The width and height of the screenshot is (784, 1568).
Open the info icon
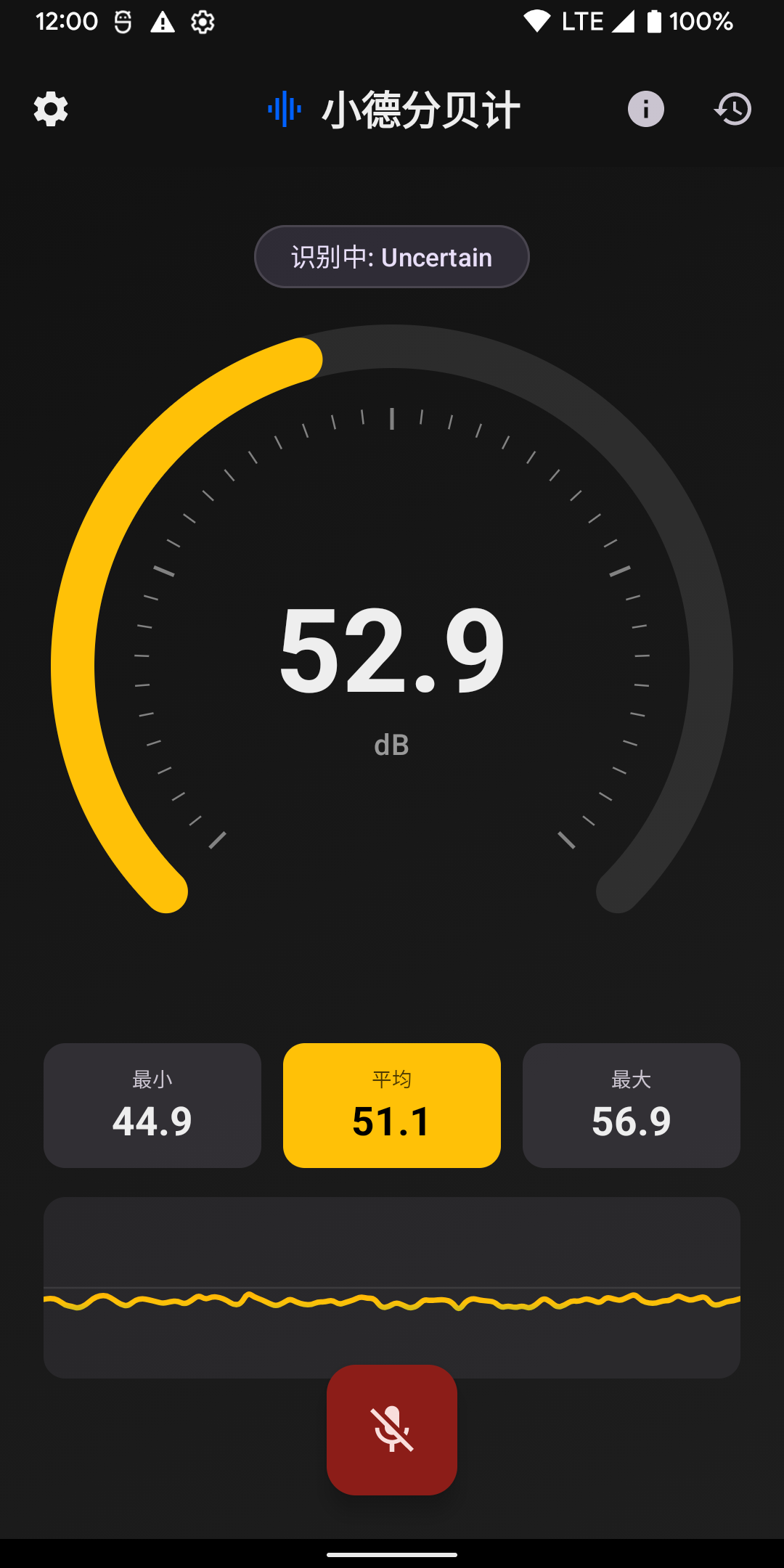tap(645, 110)
